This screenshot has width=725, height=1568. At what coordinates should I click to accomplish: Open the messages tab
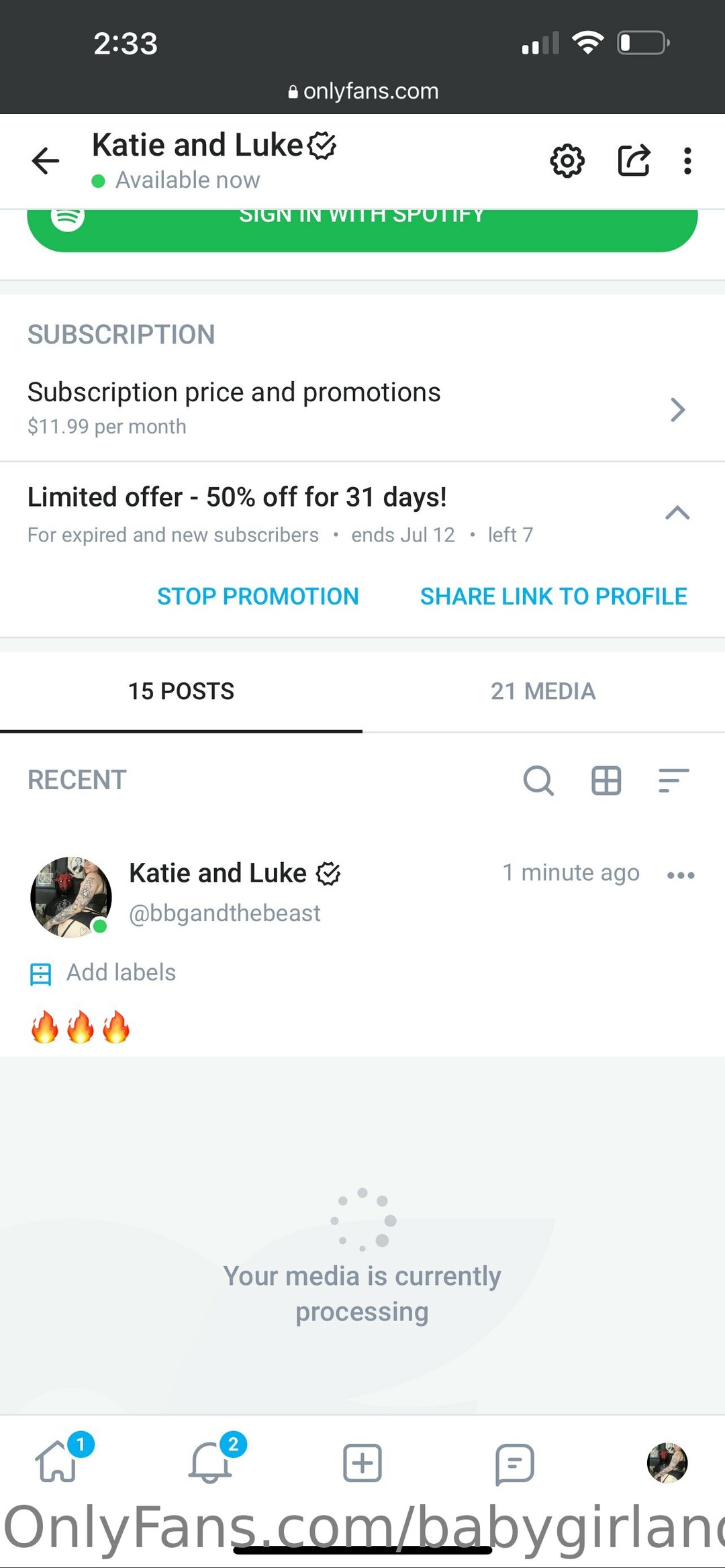point(514,1463)
